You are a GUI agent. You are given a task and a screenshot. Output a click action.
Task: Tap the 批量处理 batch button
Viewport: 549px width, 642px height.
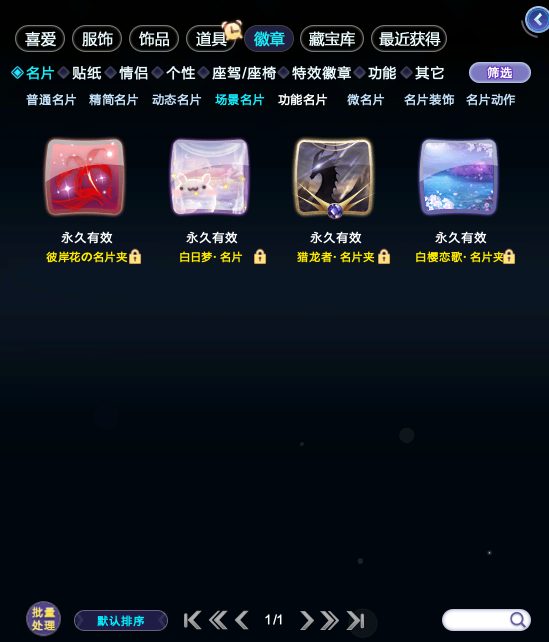[43, 619]
